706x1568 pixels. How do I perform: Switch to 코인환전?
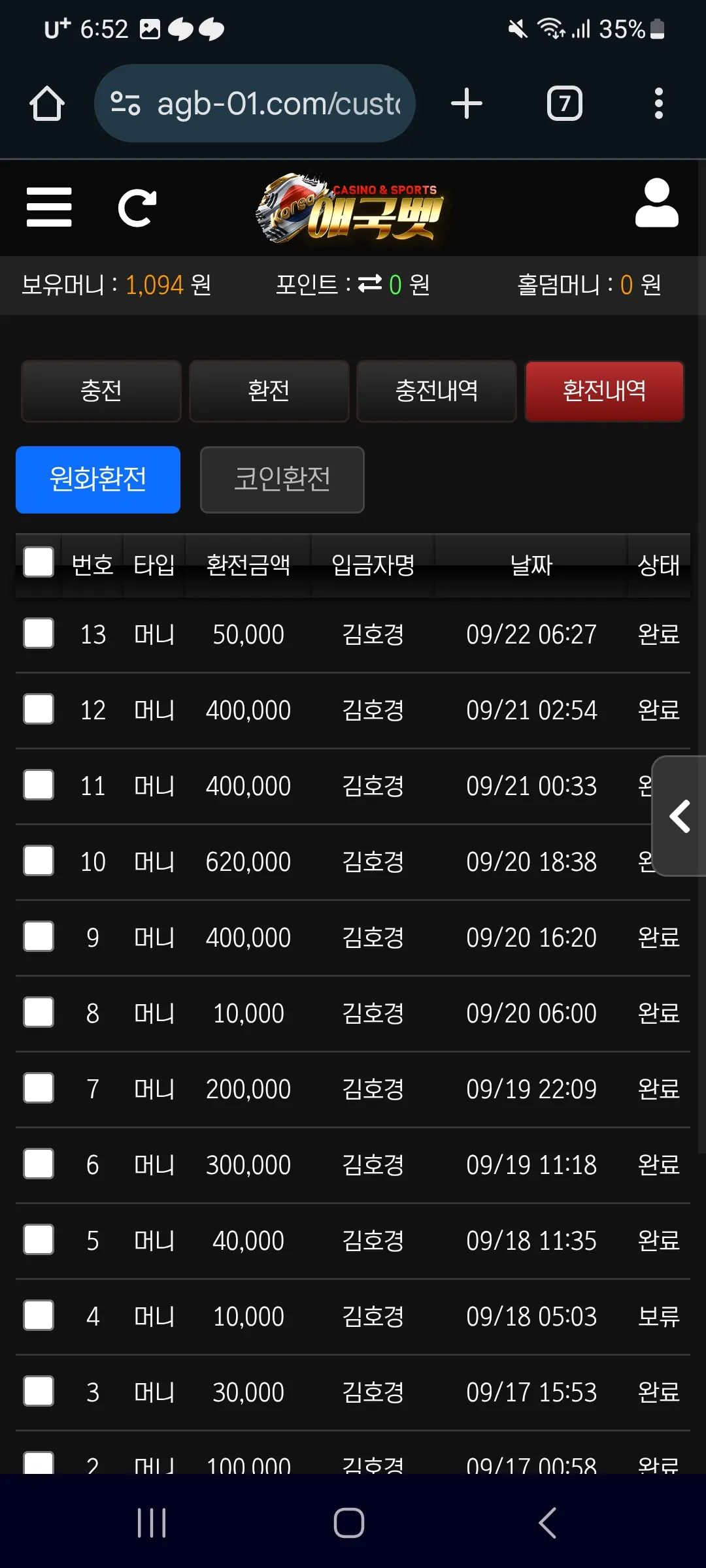[282, 480]
